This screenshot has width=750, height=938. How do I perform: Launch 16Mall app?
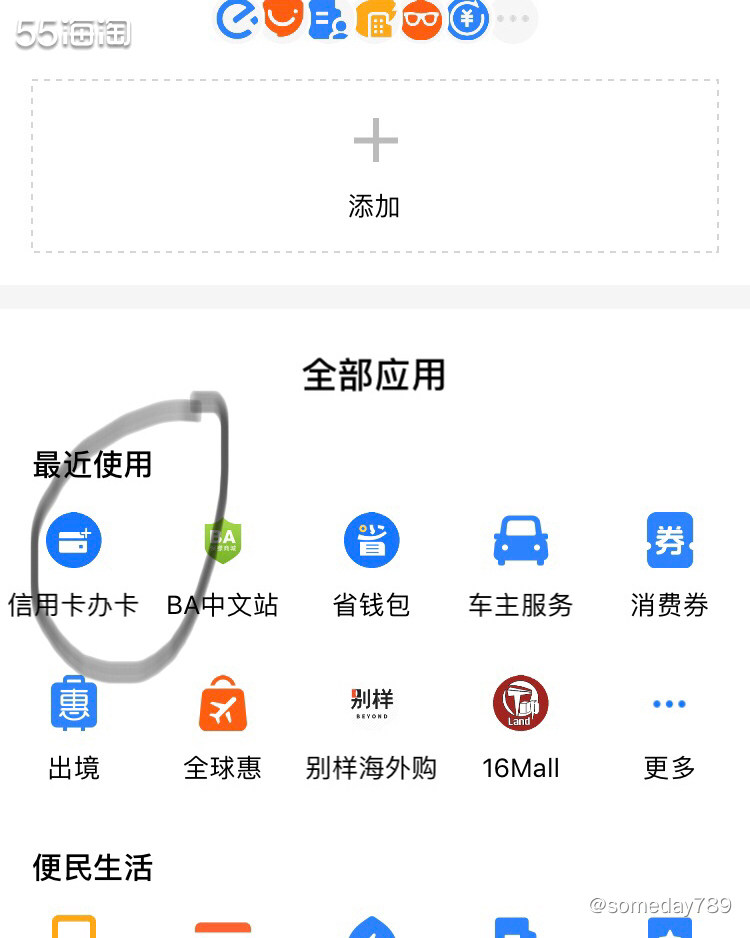(520, 726)
